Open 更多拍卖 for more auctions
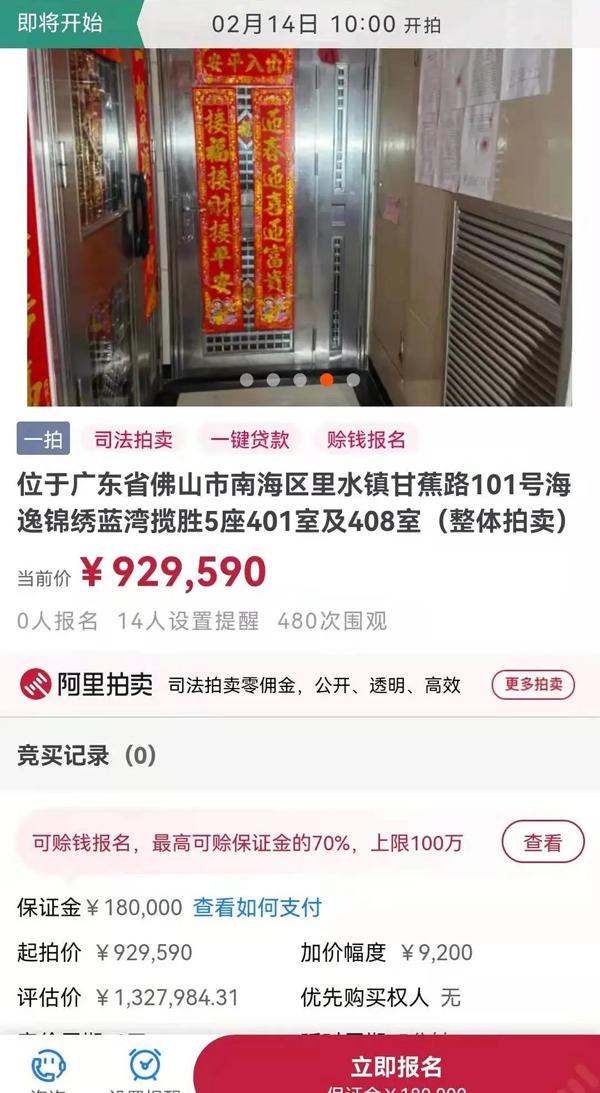The image size is (600, 1093). point(533,685)
